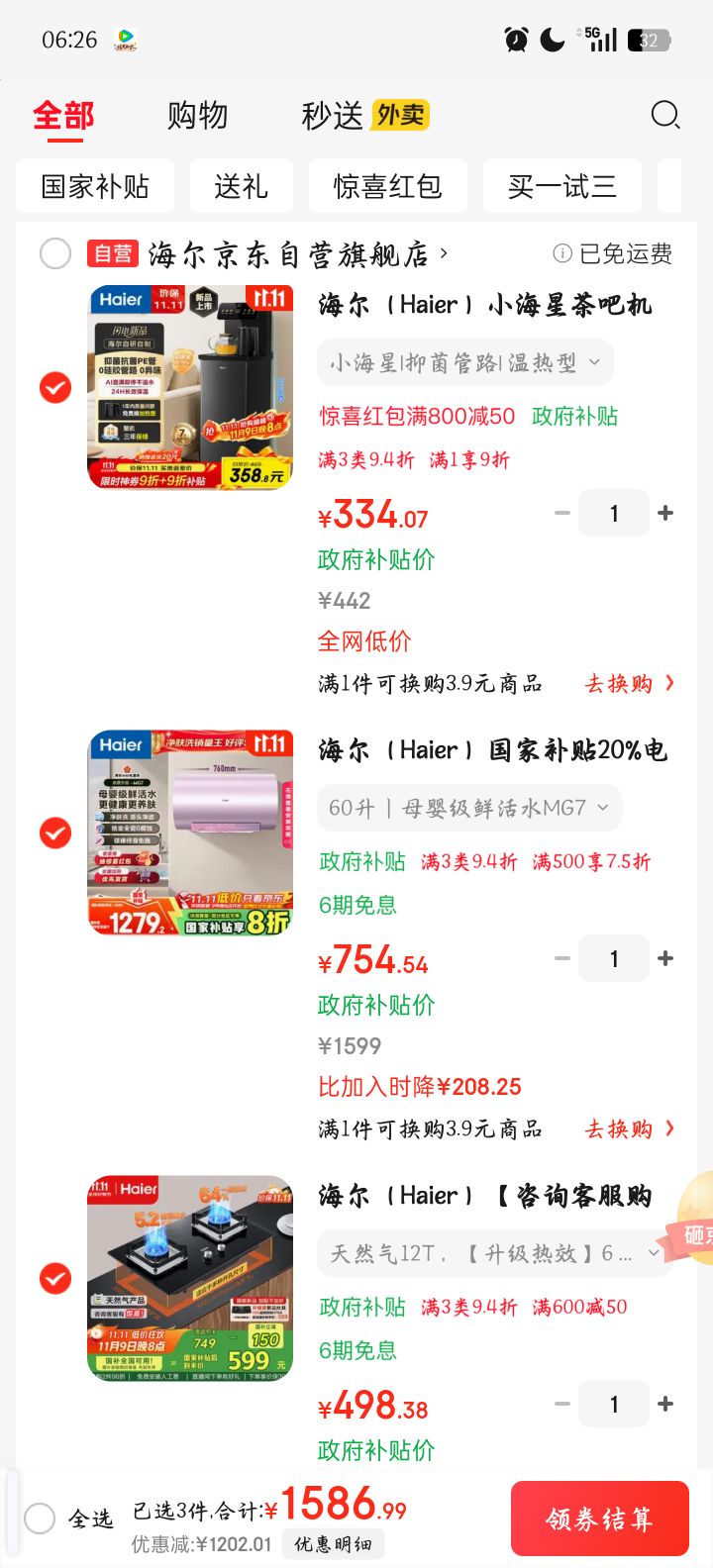Open the 惊喜红包 filter chip

tap(388, 185)
